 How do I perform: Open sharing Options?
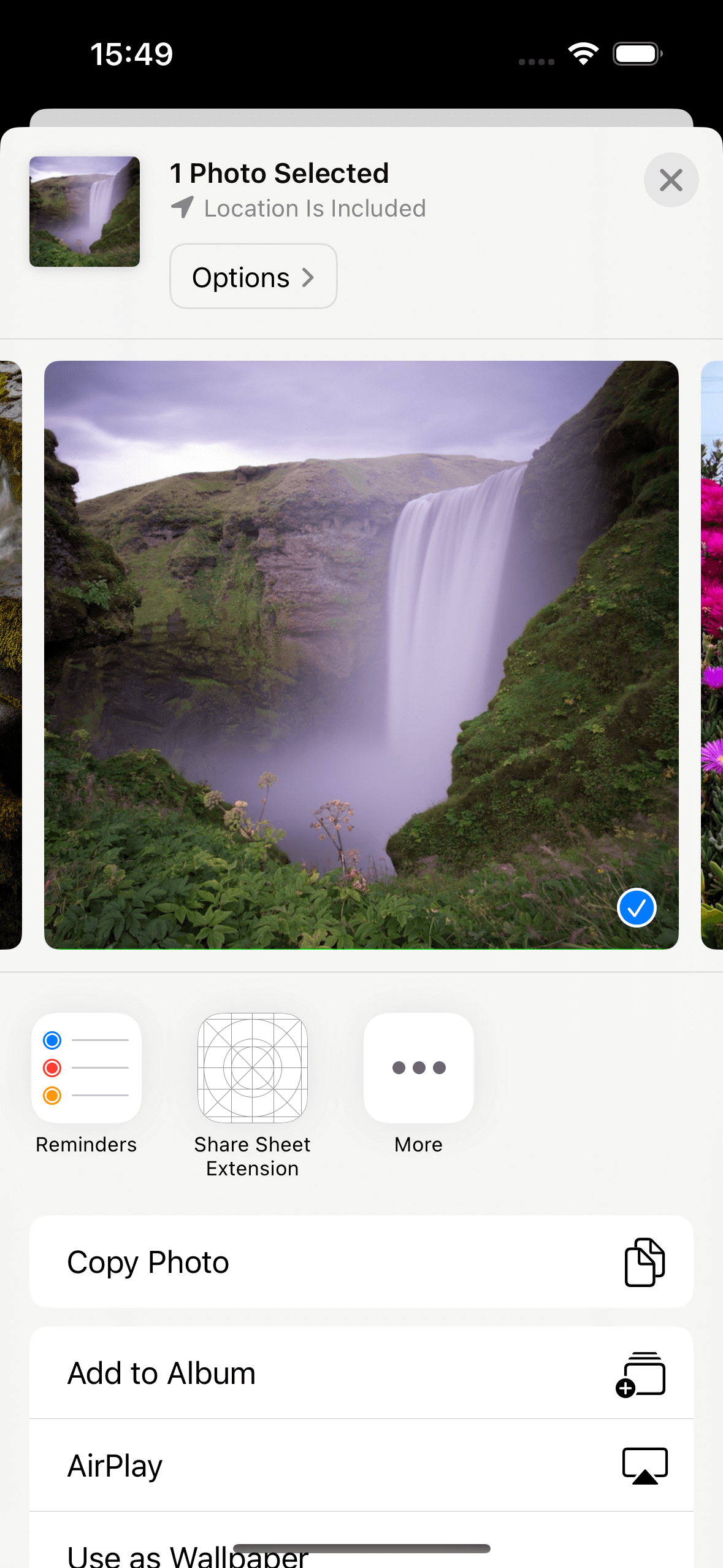pyautogui.click(x=253, y=277)
